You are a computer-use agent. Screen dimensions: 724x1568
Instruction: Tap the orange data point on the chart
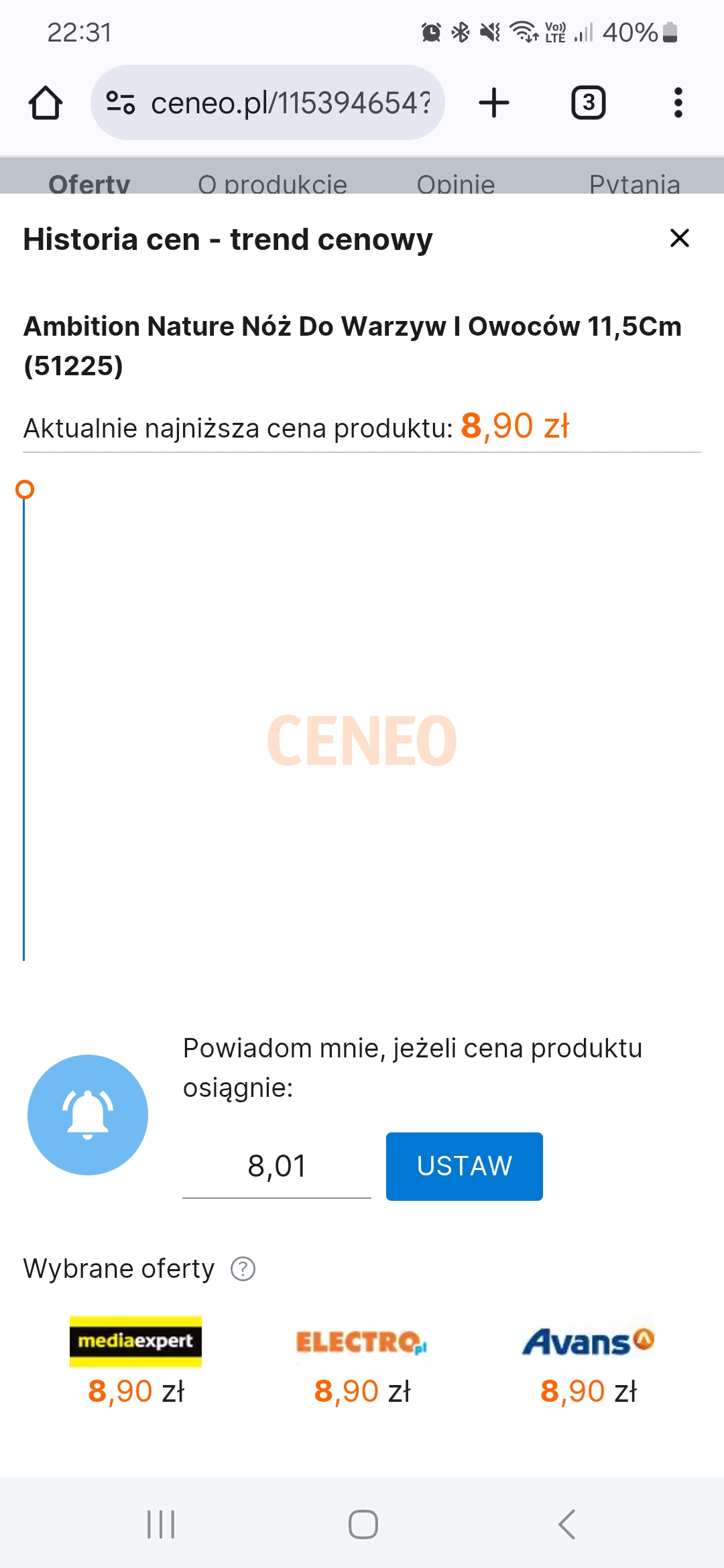point(25,490)
